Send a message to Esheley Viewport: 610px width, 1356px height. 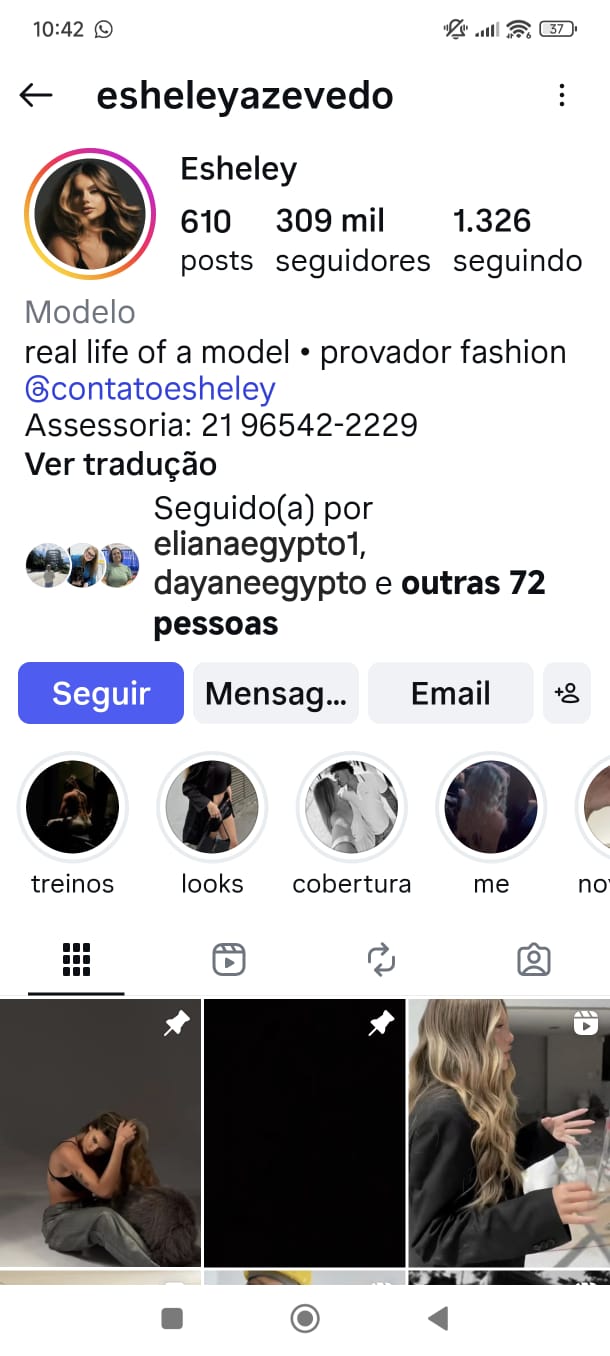coord(275,693)
